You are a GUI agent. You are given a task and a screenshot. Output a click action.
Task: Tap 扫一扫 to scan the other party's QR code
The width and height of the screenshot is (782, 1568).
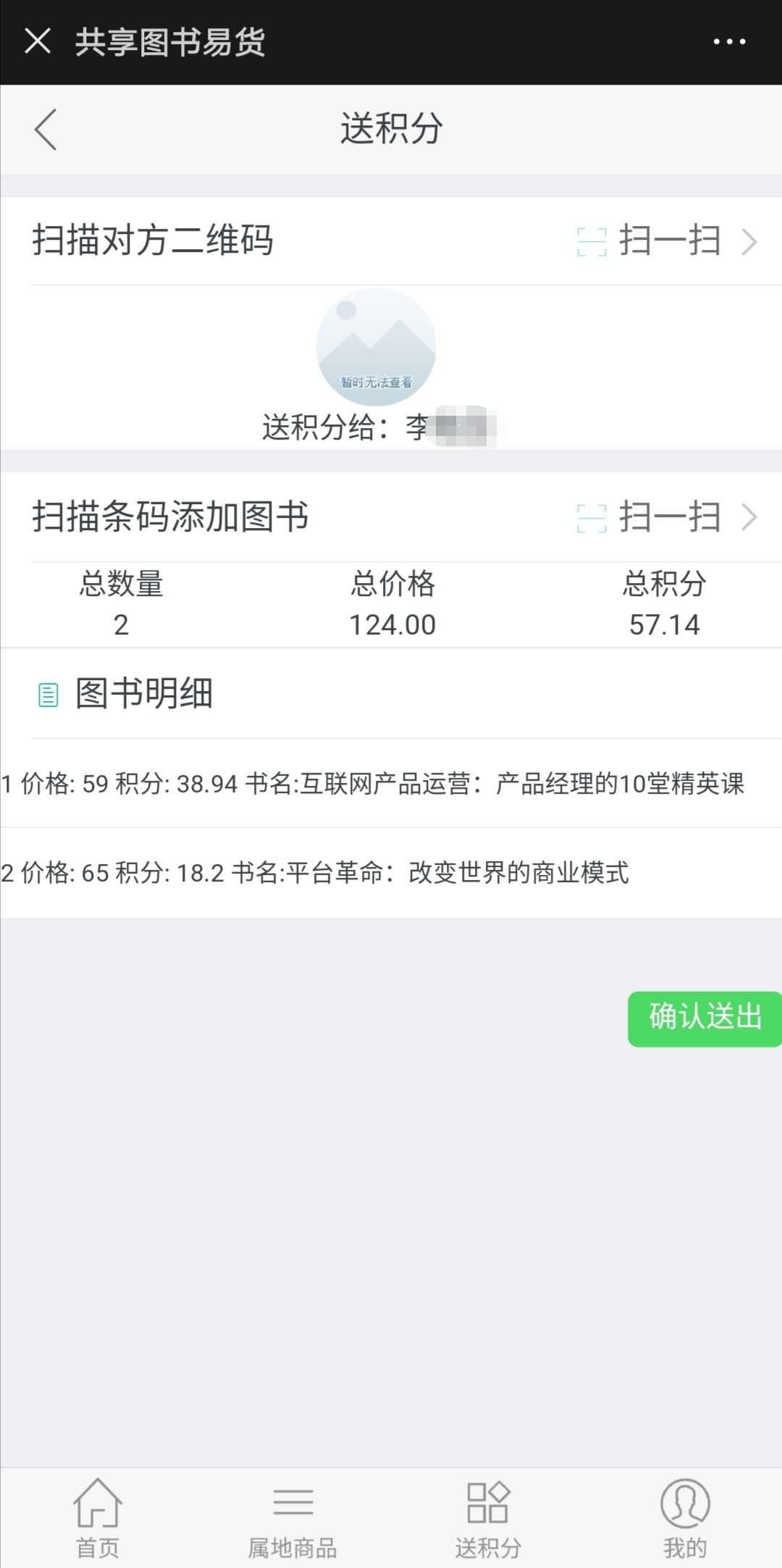[668, 241]
